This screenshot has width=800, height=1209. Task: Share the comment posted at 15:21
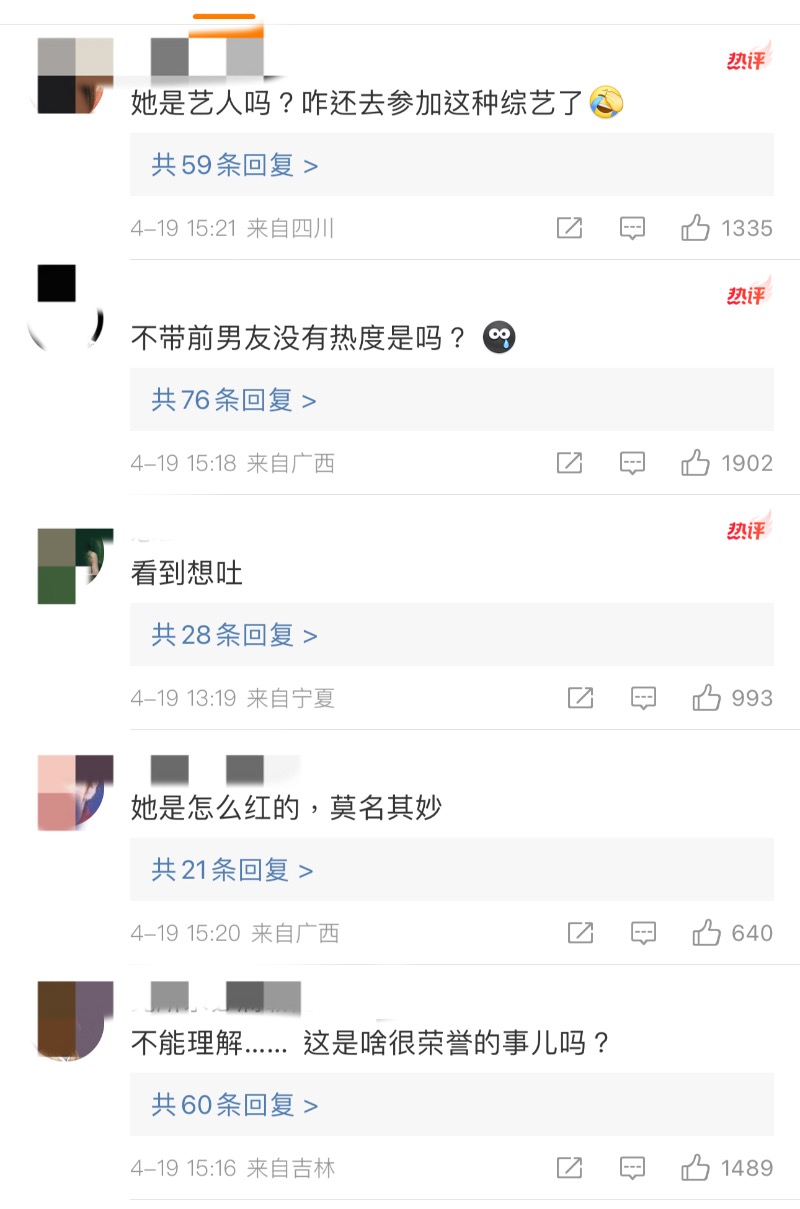coord(569,228)
